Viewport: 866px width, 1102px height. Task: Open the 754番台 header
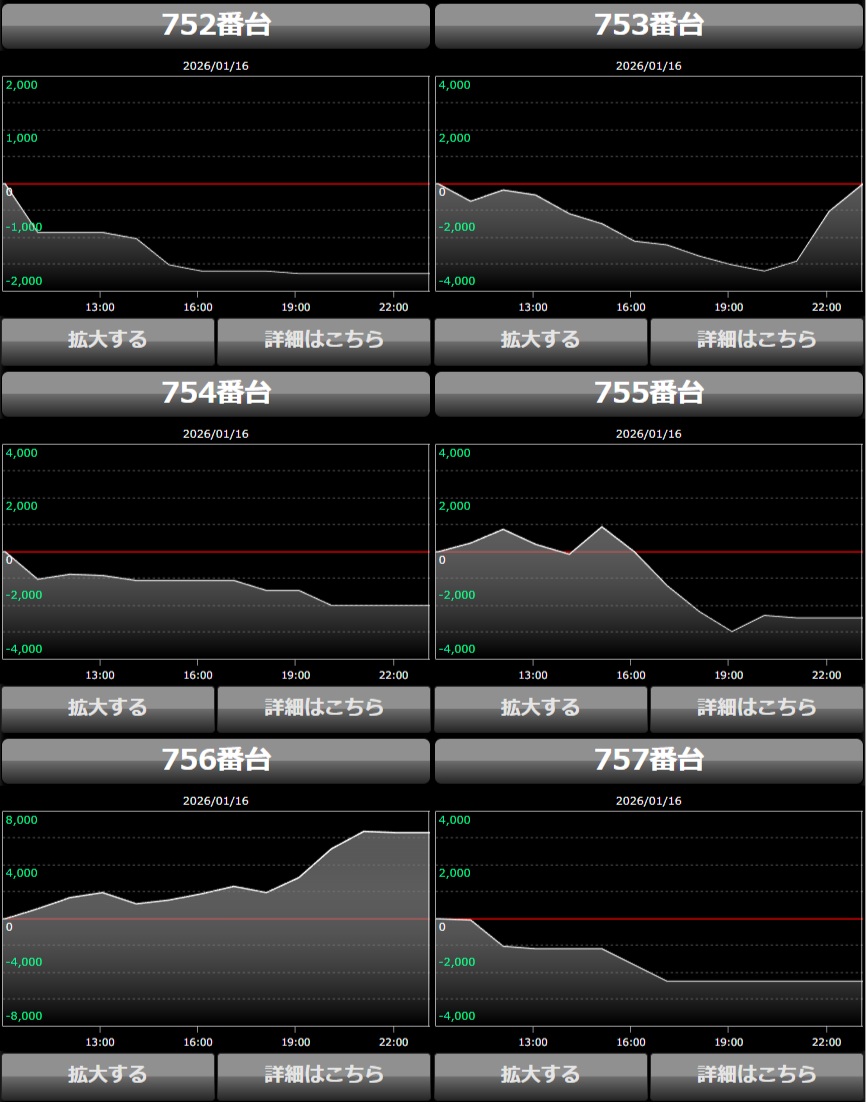click(216, 394)
